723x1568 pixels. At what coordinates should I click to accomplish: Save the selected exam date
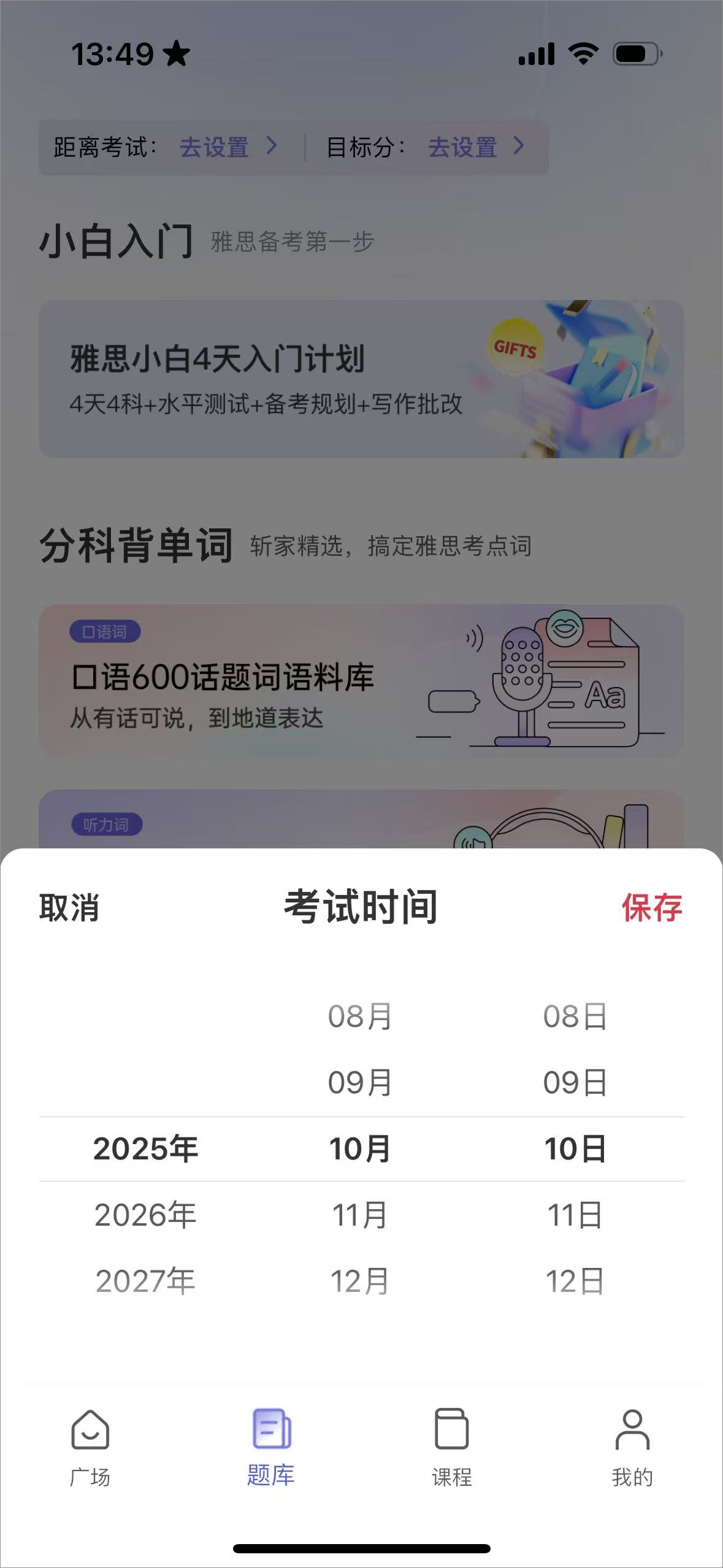pyautogui.click(x=652, y=907)
